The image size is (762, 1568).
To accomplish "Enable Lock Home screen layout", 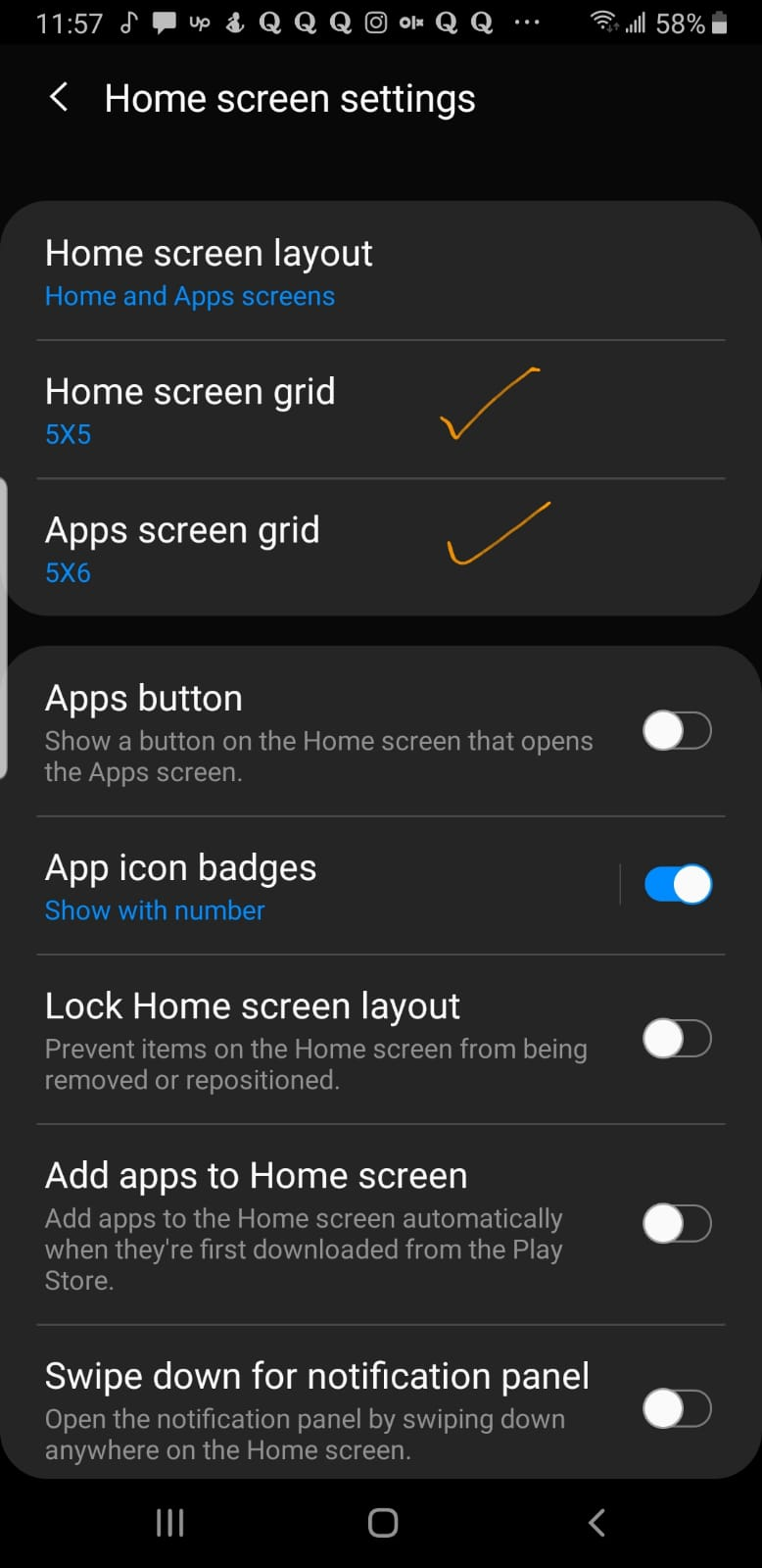I will click(x=677, y=1039).
